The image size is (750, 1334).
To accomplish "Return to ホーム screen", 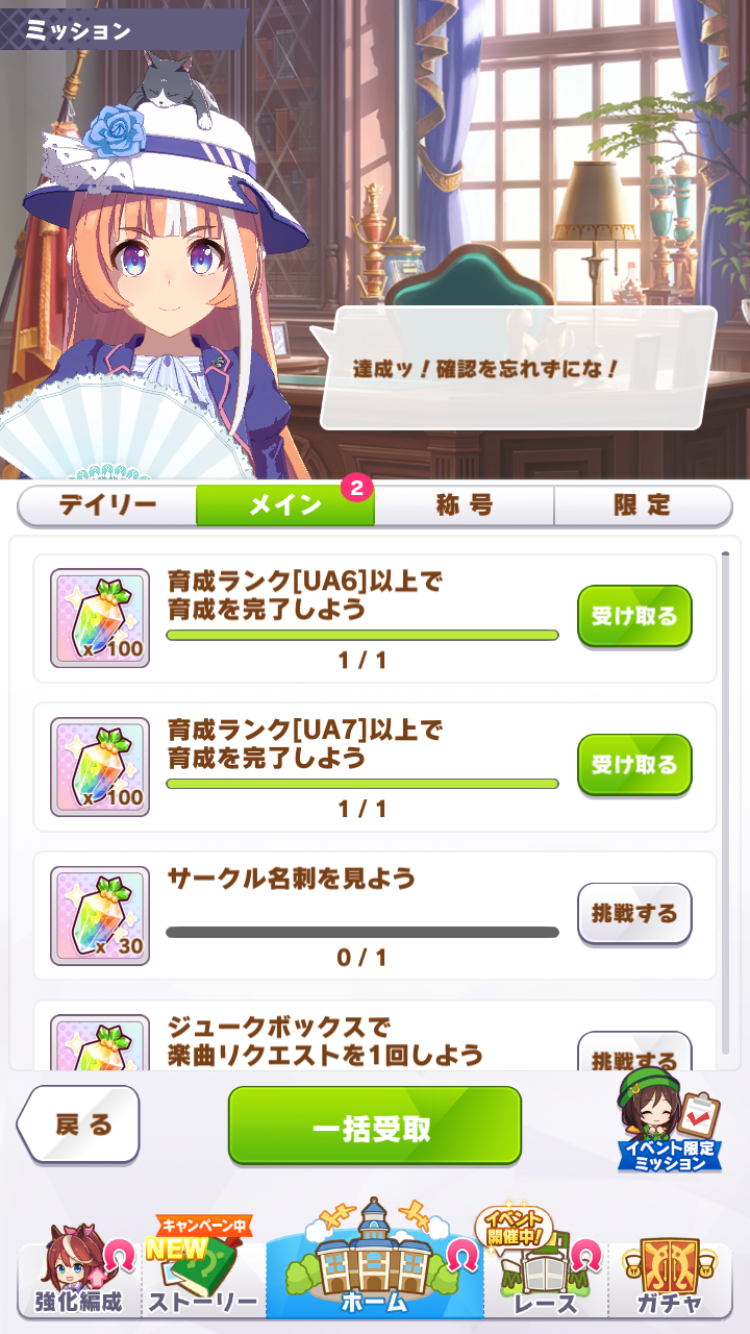I will click(374, 1270).
